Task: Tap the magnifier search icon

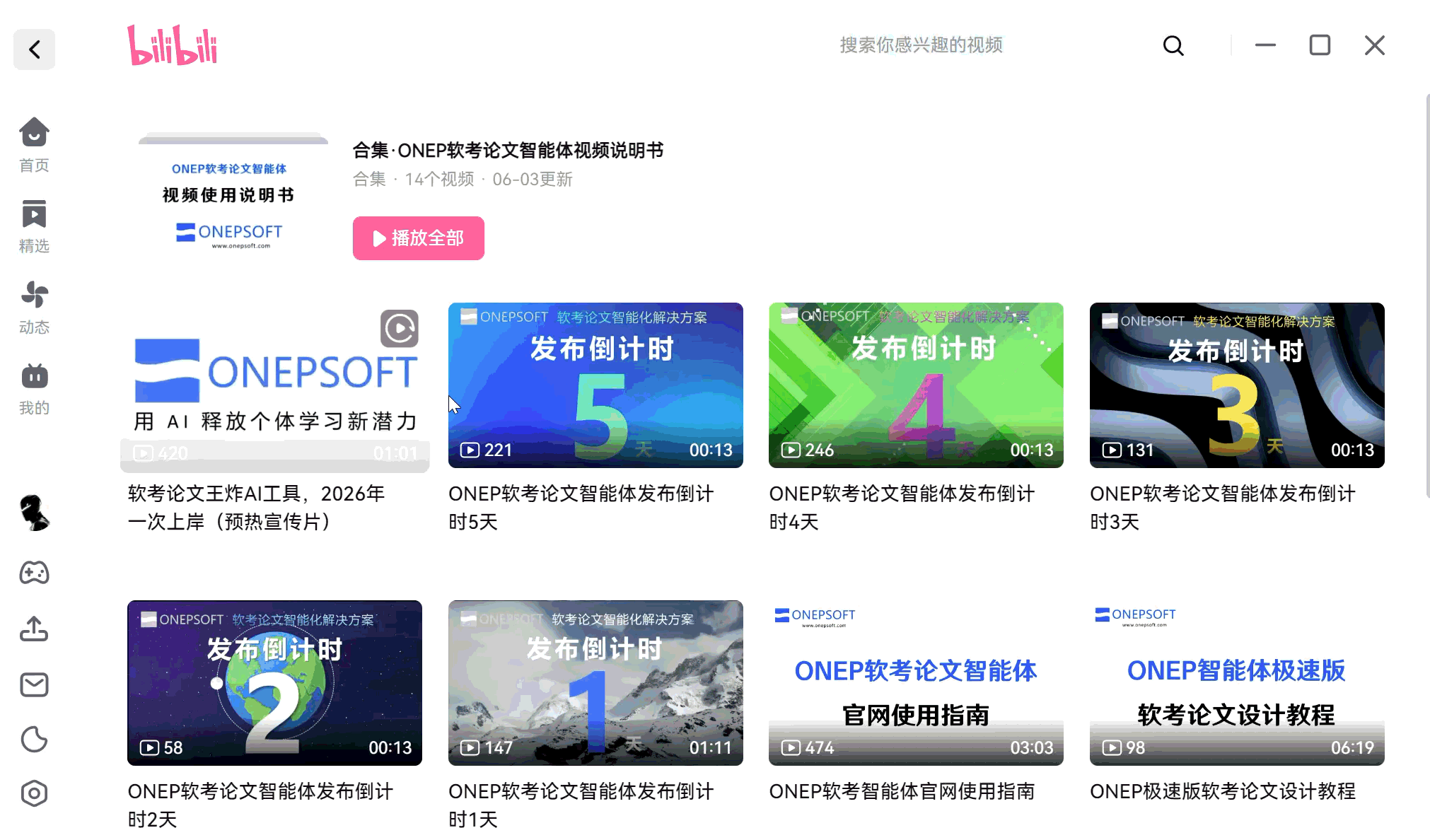Action: (1173, 46)
